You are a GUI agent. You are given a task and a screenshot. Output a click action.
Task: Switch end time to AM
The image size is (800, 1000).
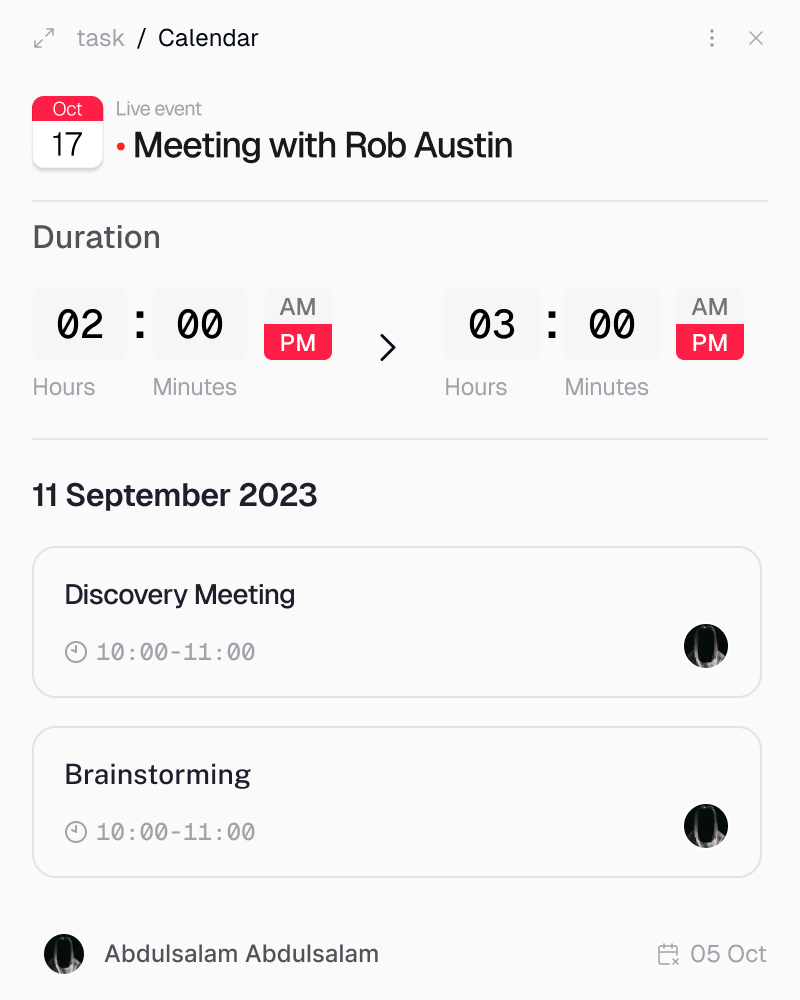pyautogui.click(x=709, y=307)
